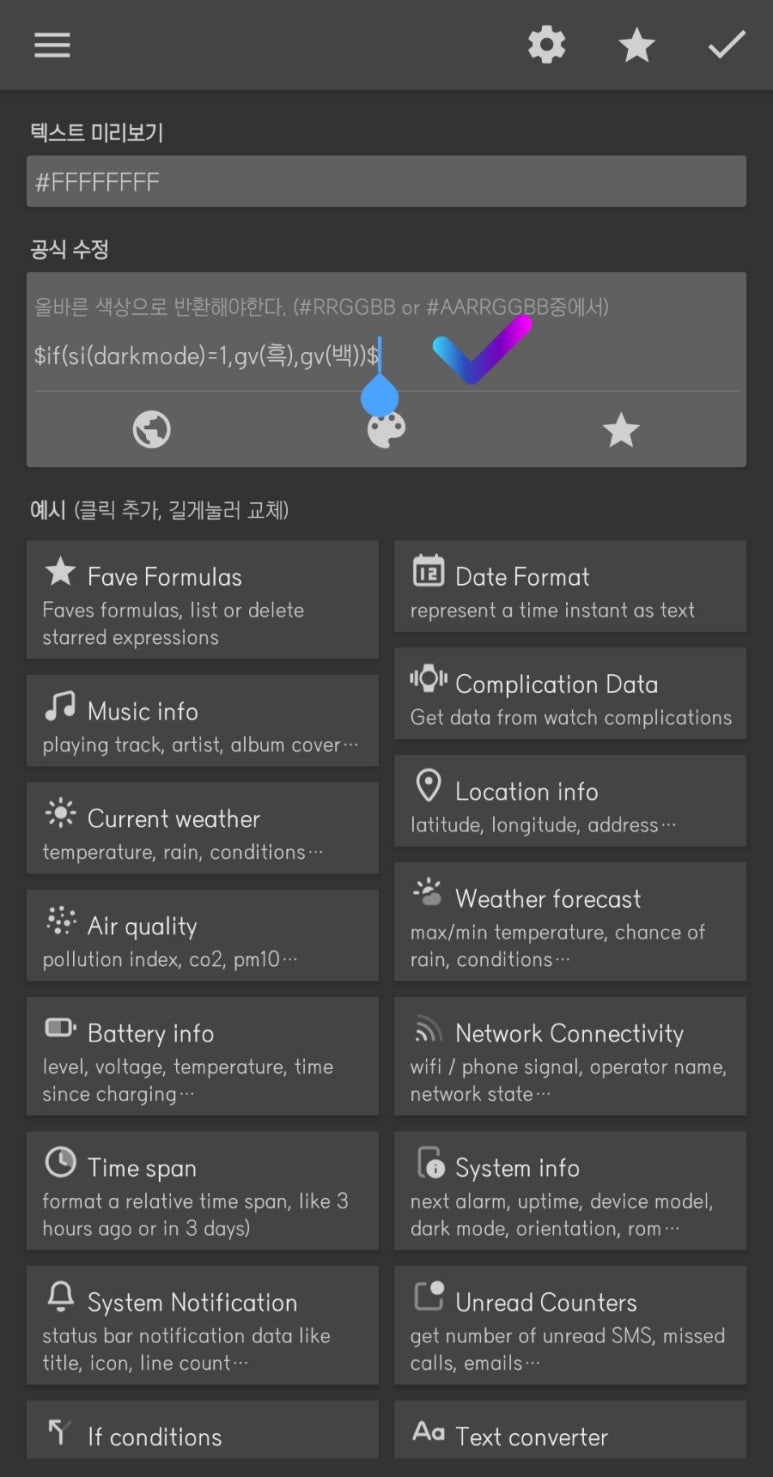Open the System info card
The width and height of the screenshot is (773, 1477).
570,1190
